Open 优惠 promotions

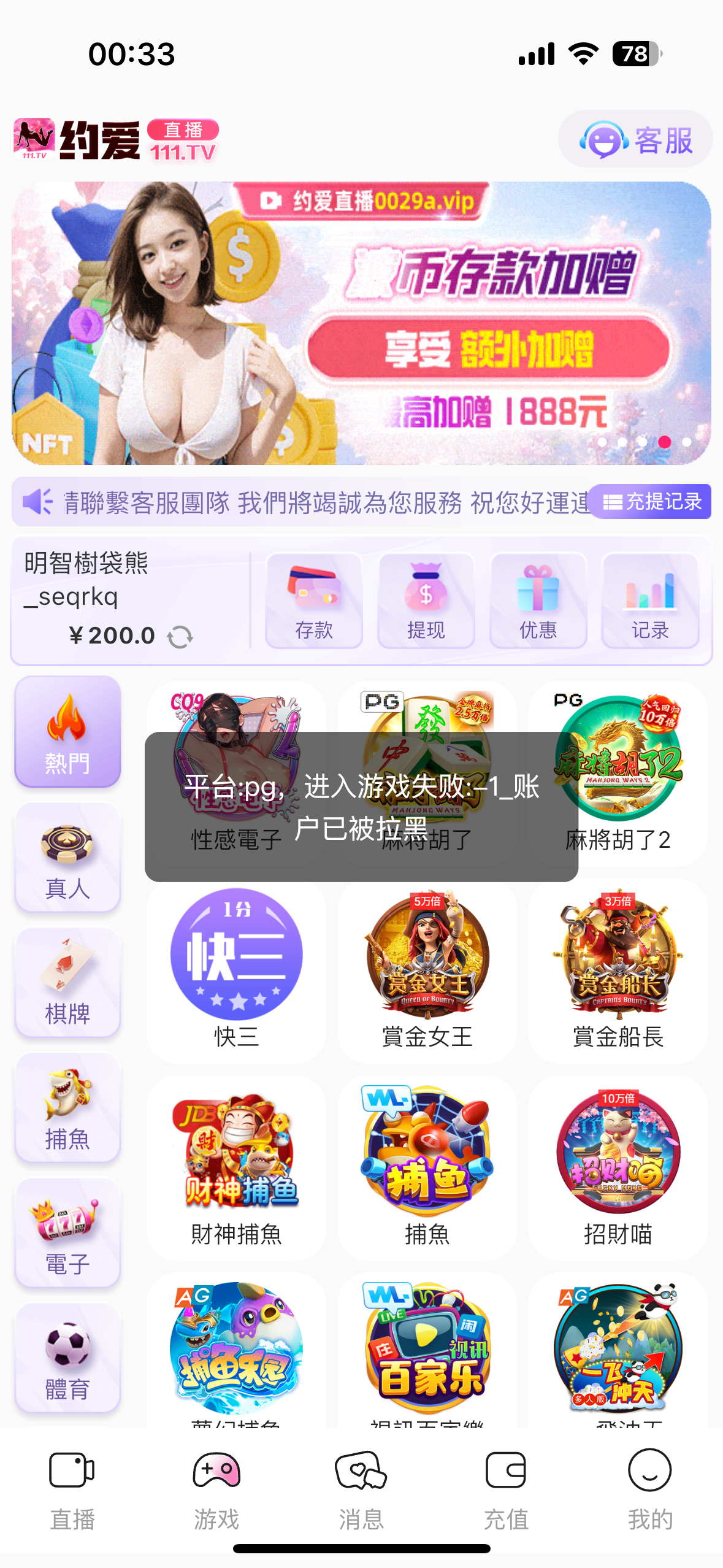538,601
